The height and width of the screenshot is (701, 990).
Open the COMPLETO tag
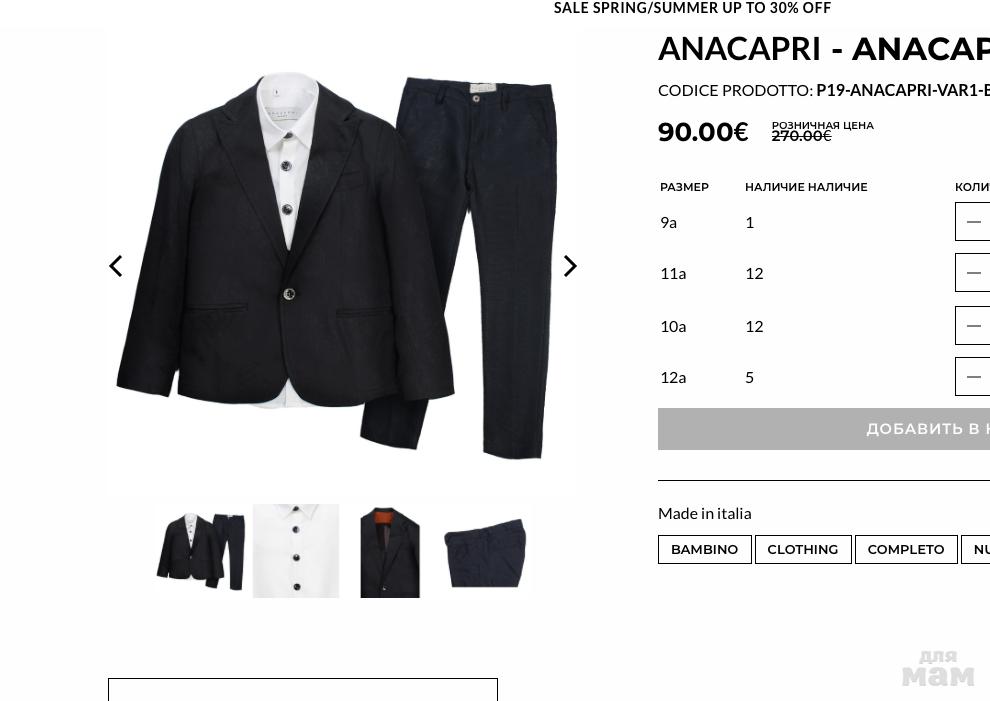pyautogui.click(x=905, y=549)
